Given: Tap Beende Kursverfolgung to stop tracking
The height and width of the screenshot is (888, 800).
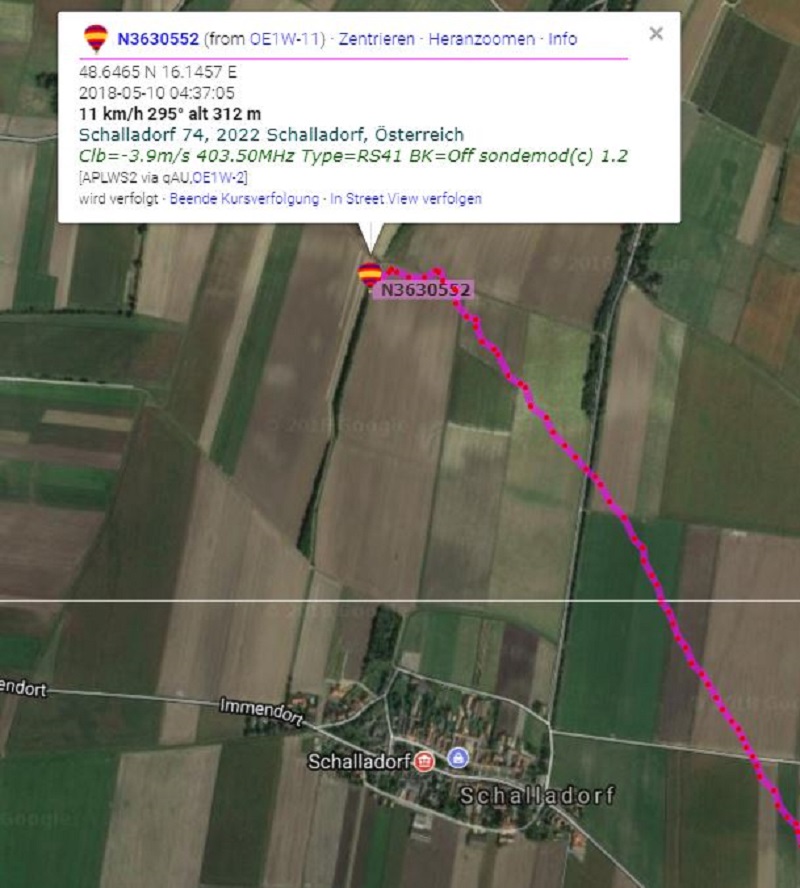Looking at the screenshot, I should pos(243,199).
